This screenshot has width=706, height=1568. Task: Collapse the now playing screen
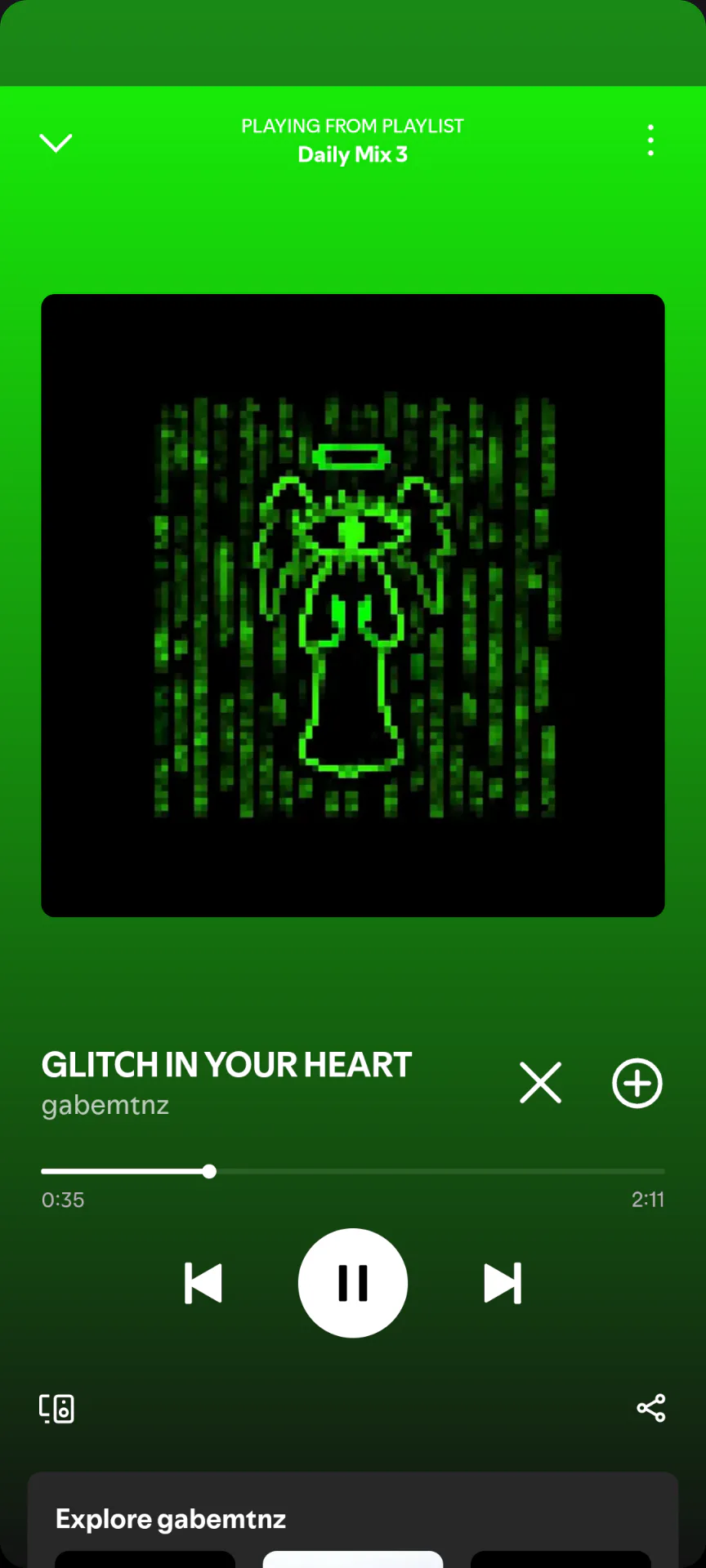point(56,143)
